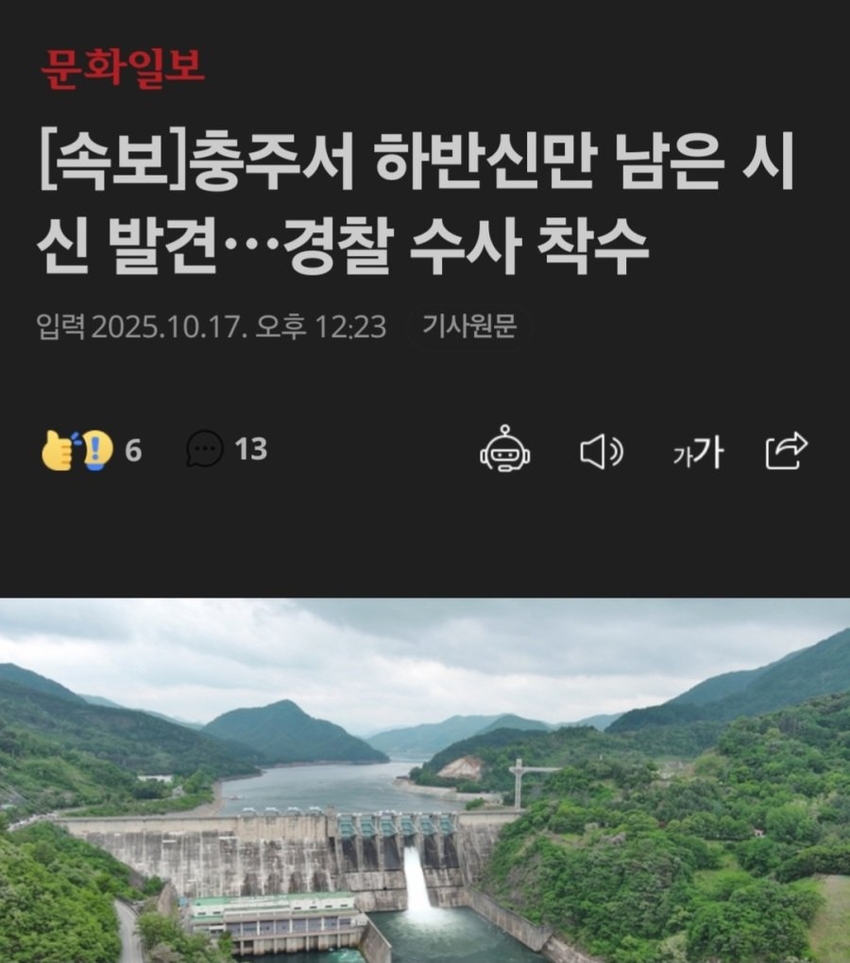Adjust font size with 가가 icon

pyautogui.click(x=697, y=453)
